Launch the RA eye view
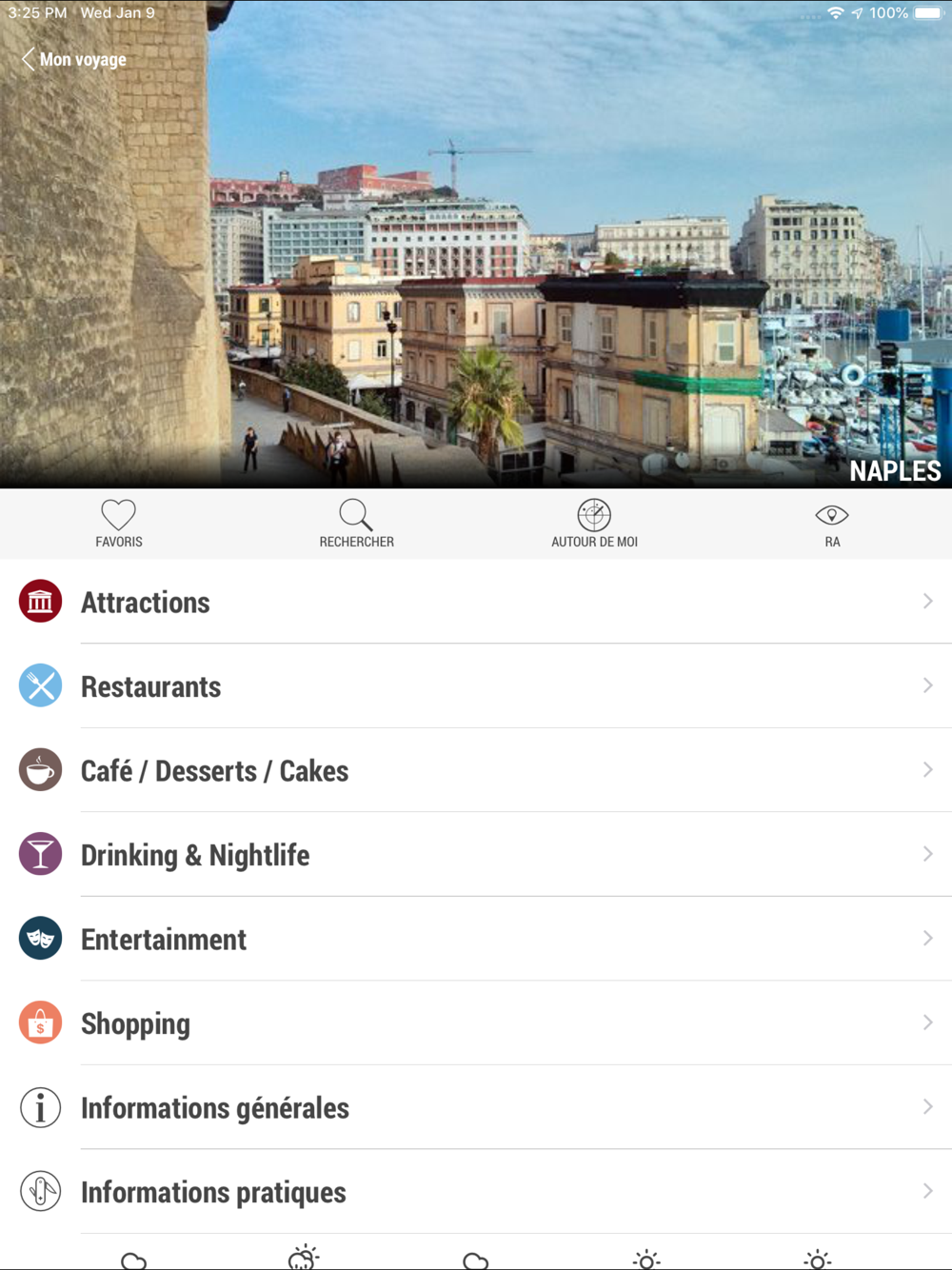 832,523
